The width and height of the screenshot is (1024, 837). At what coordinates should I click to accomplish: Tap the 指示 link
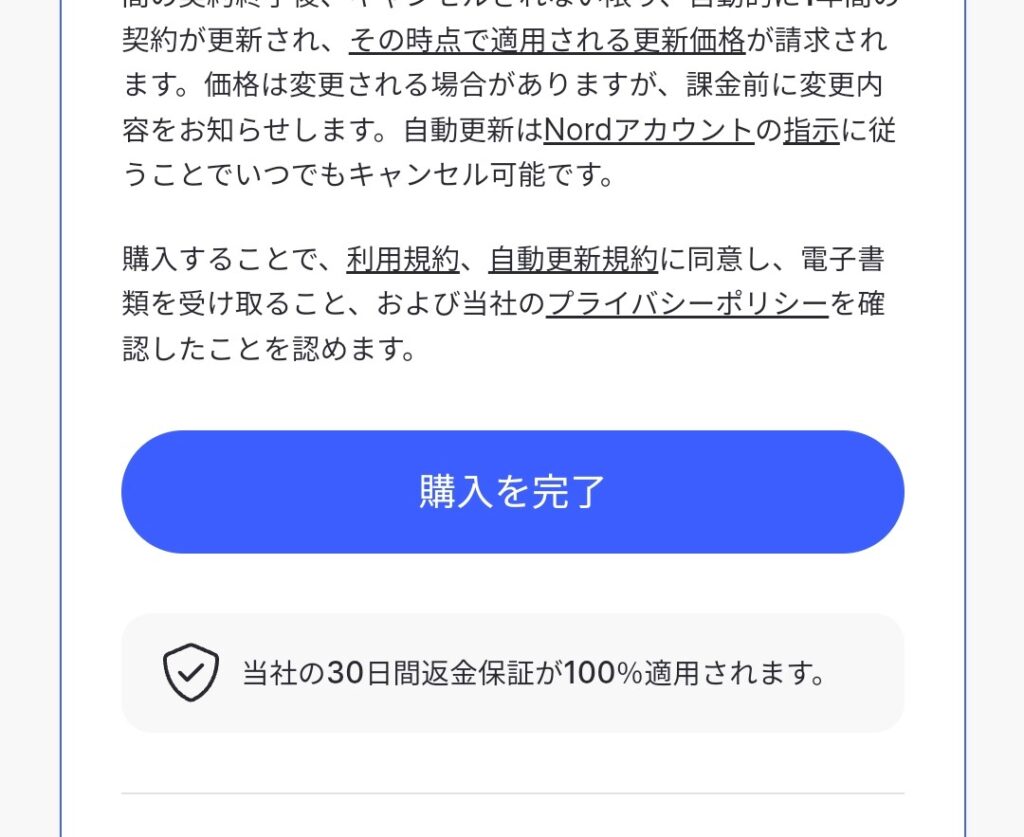810,131
